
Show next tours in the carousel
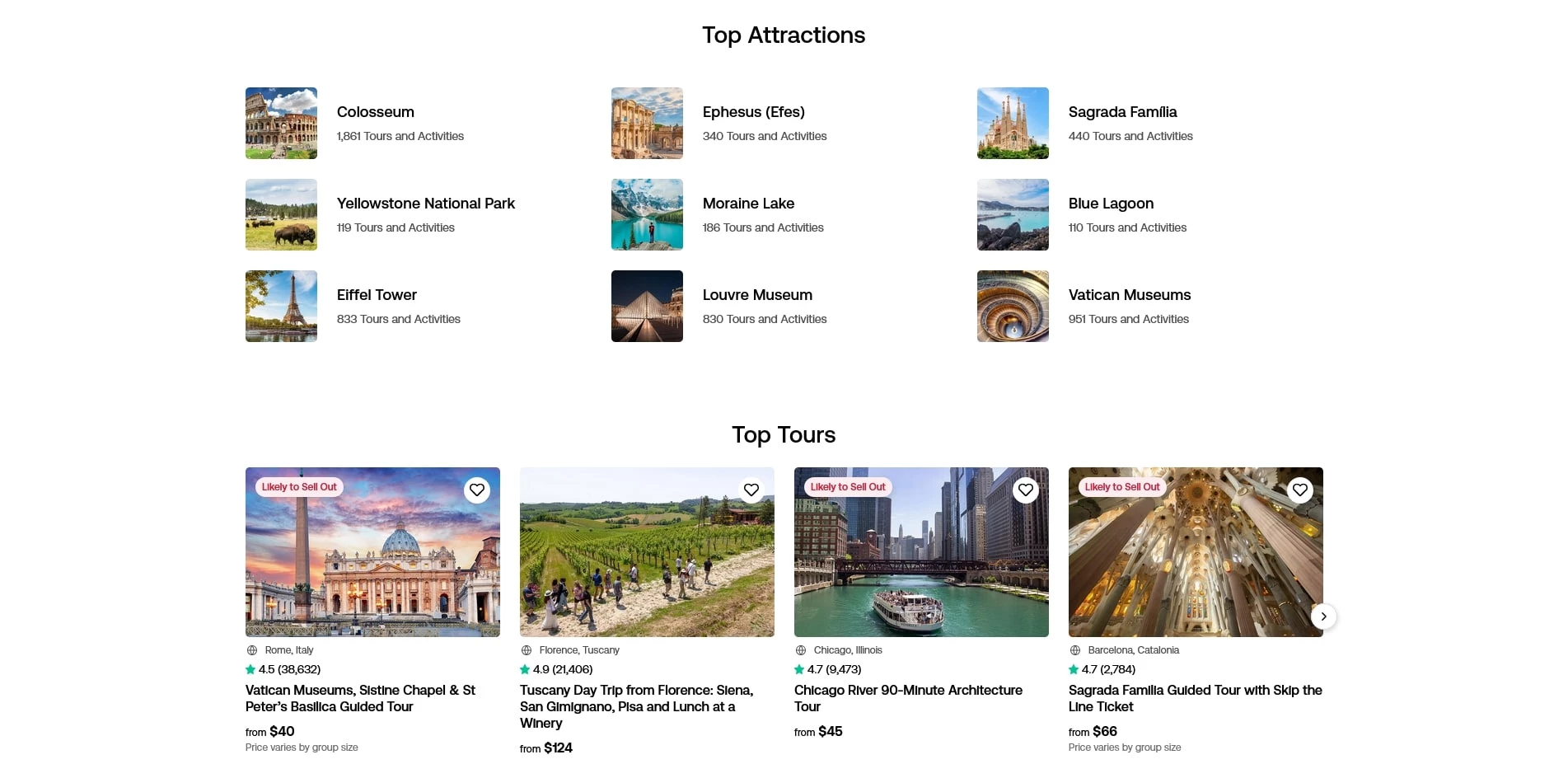click(x=1323, y=616)
